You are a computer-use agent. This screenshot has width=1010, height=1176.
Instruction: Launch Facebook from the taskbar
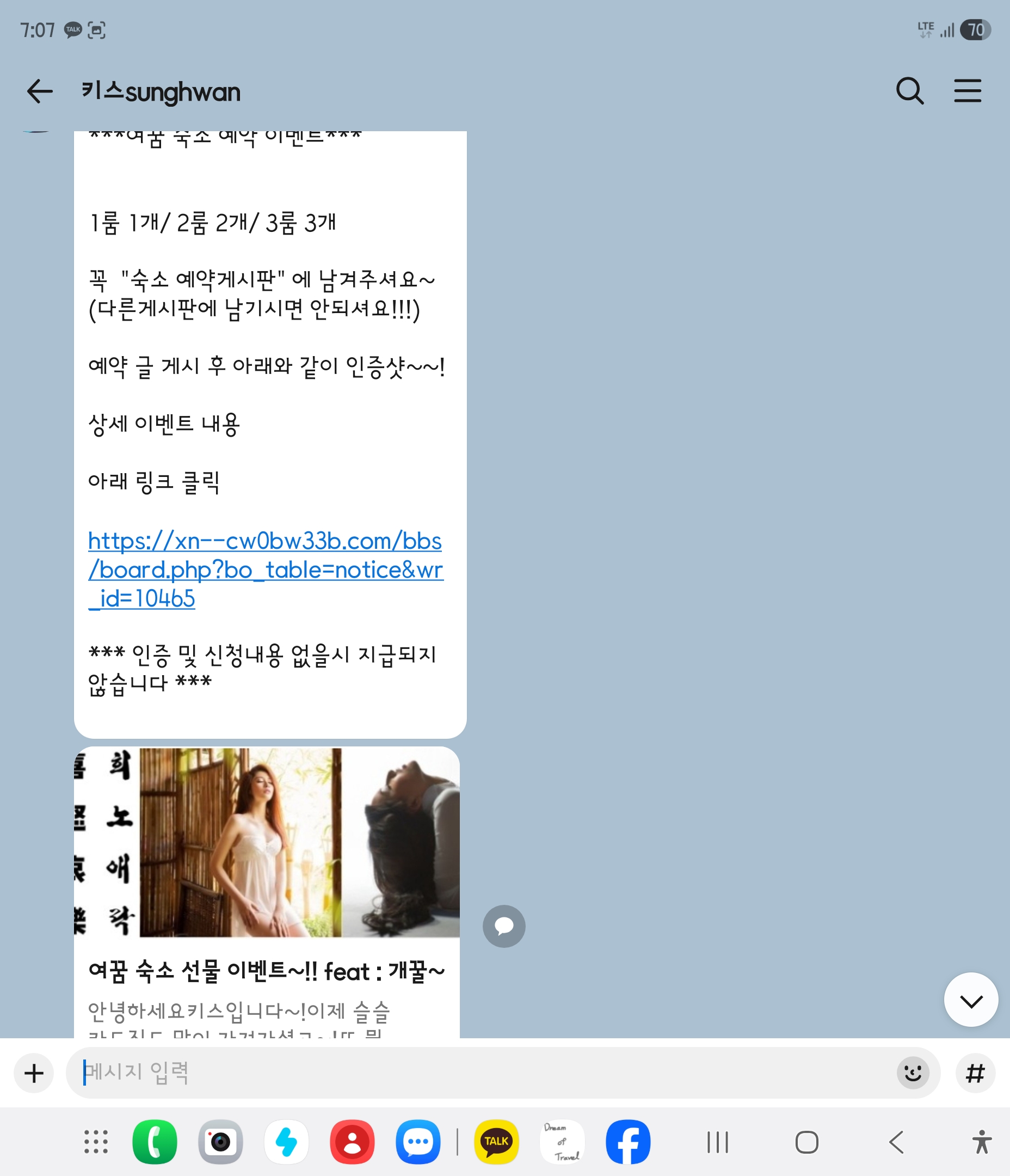pos(627,1141)
